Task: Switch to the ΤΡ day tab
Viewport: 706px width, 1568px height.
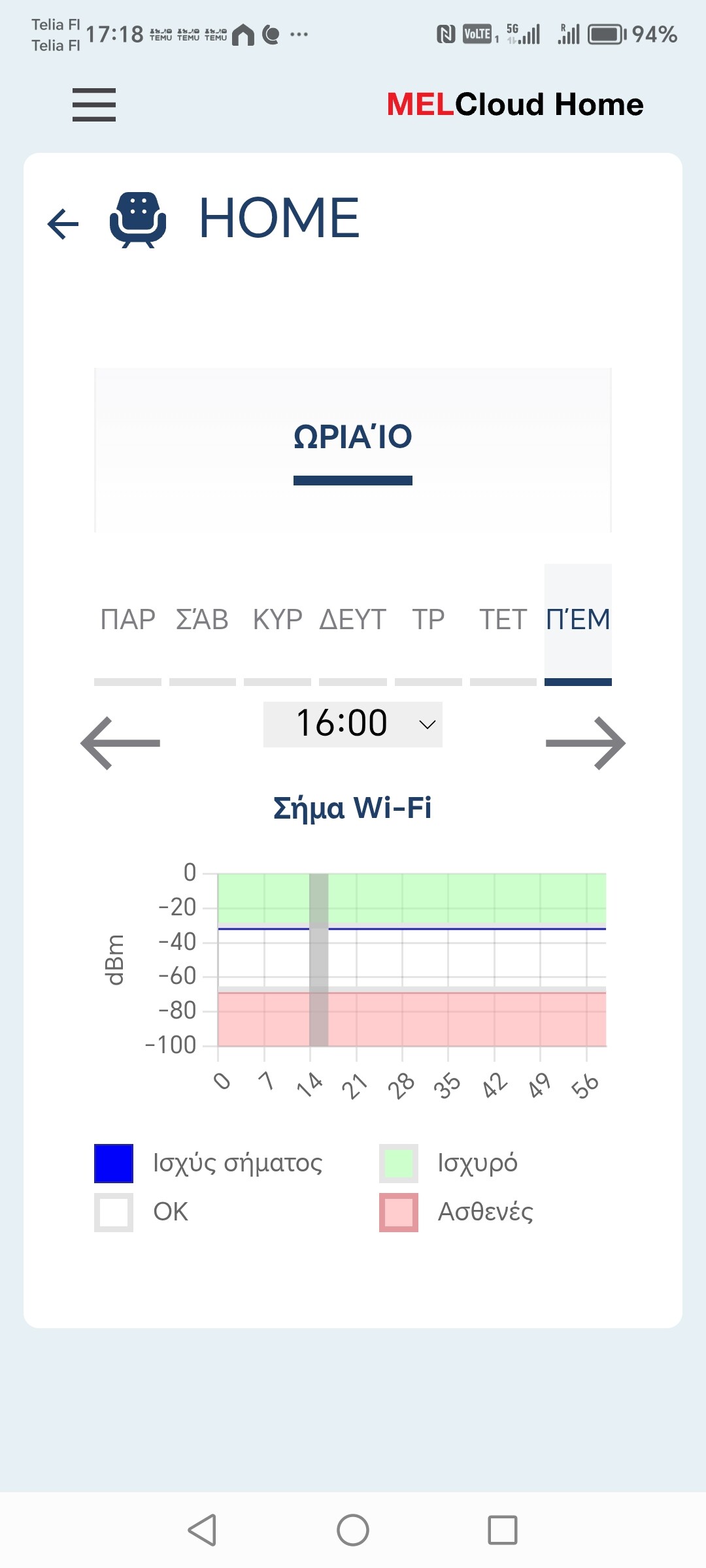Action: (428, 619)
